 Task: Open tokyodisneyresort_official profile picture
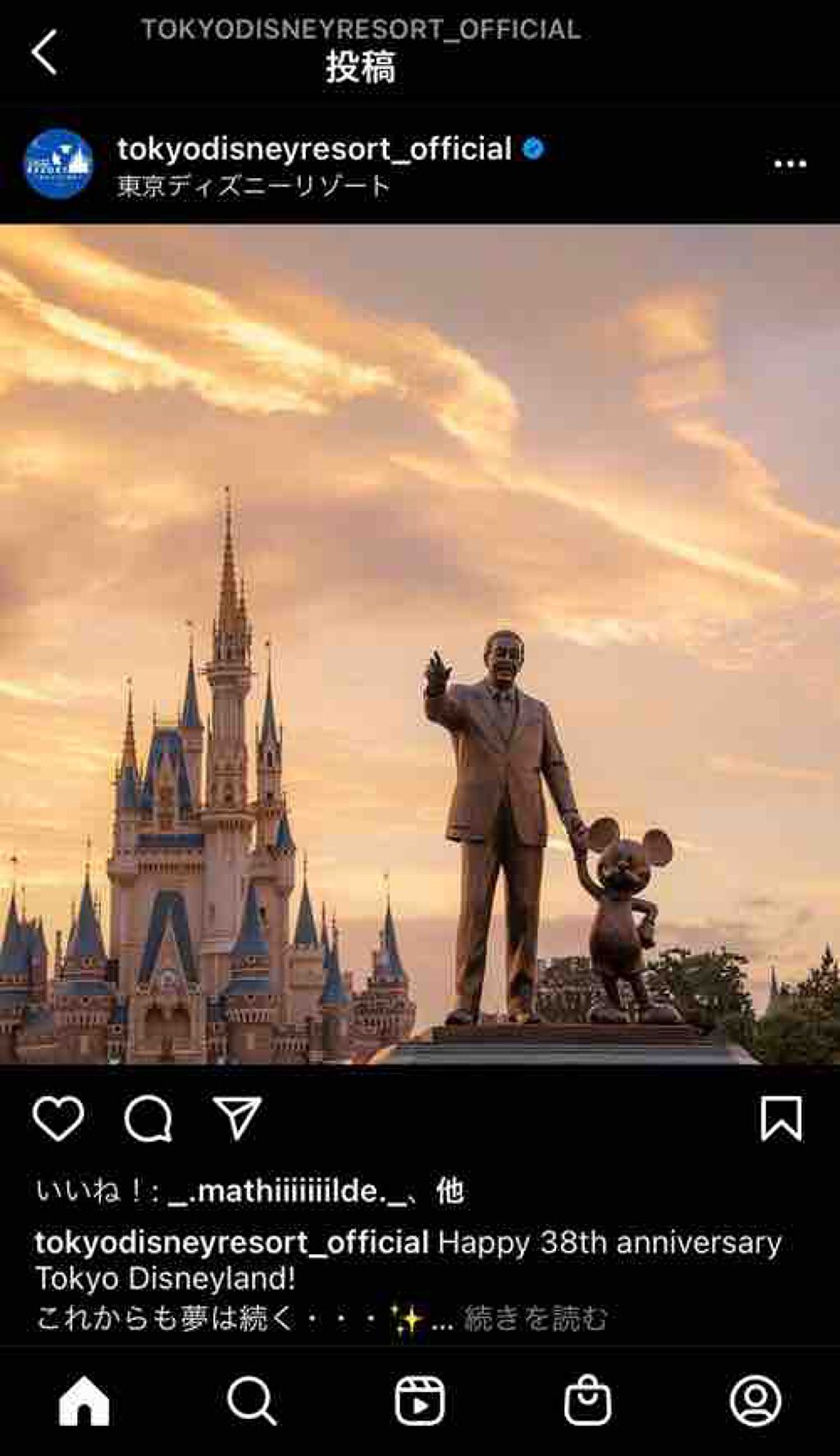click(57, 164)
